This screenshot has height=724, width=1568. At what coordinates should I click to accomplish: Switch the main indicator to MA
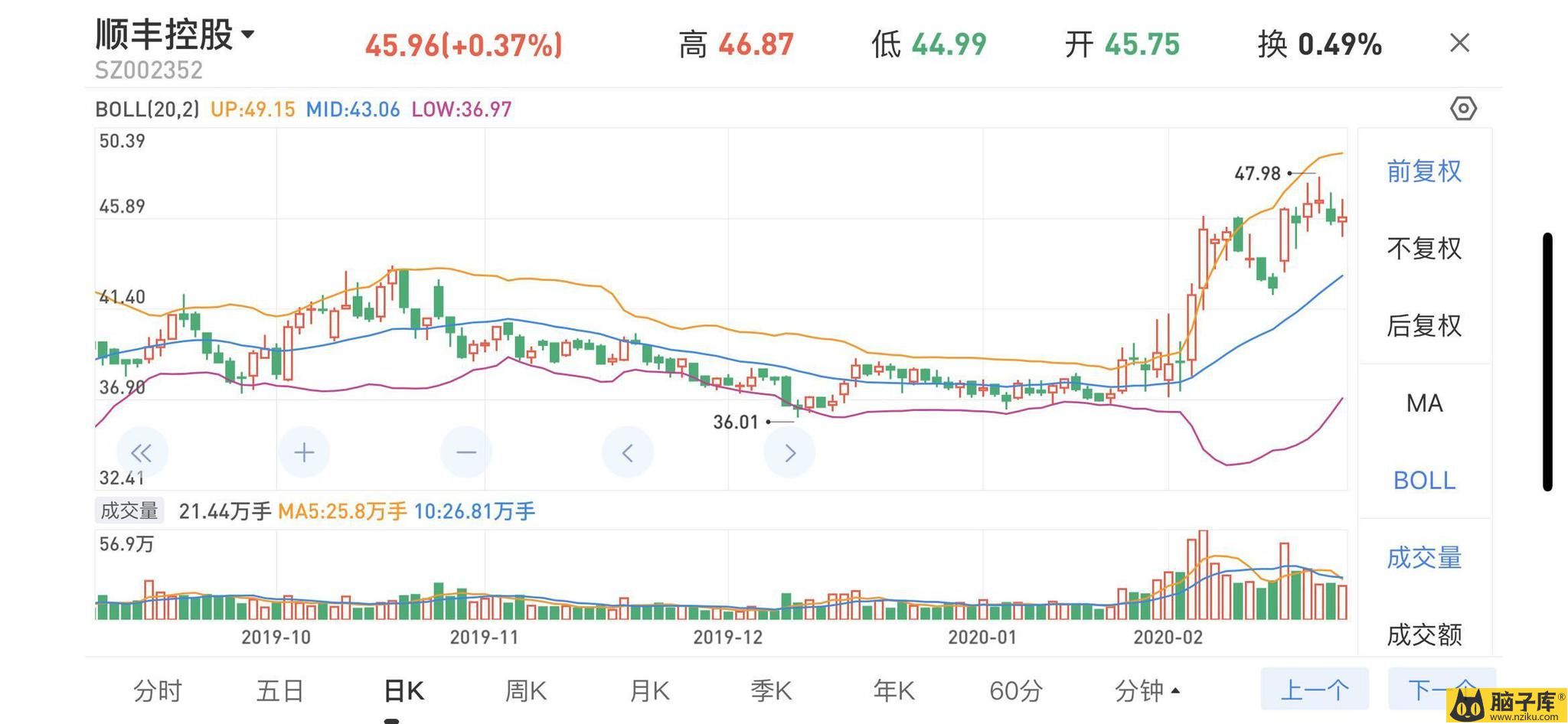(1424, 403)
